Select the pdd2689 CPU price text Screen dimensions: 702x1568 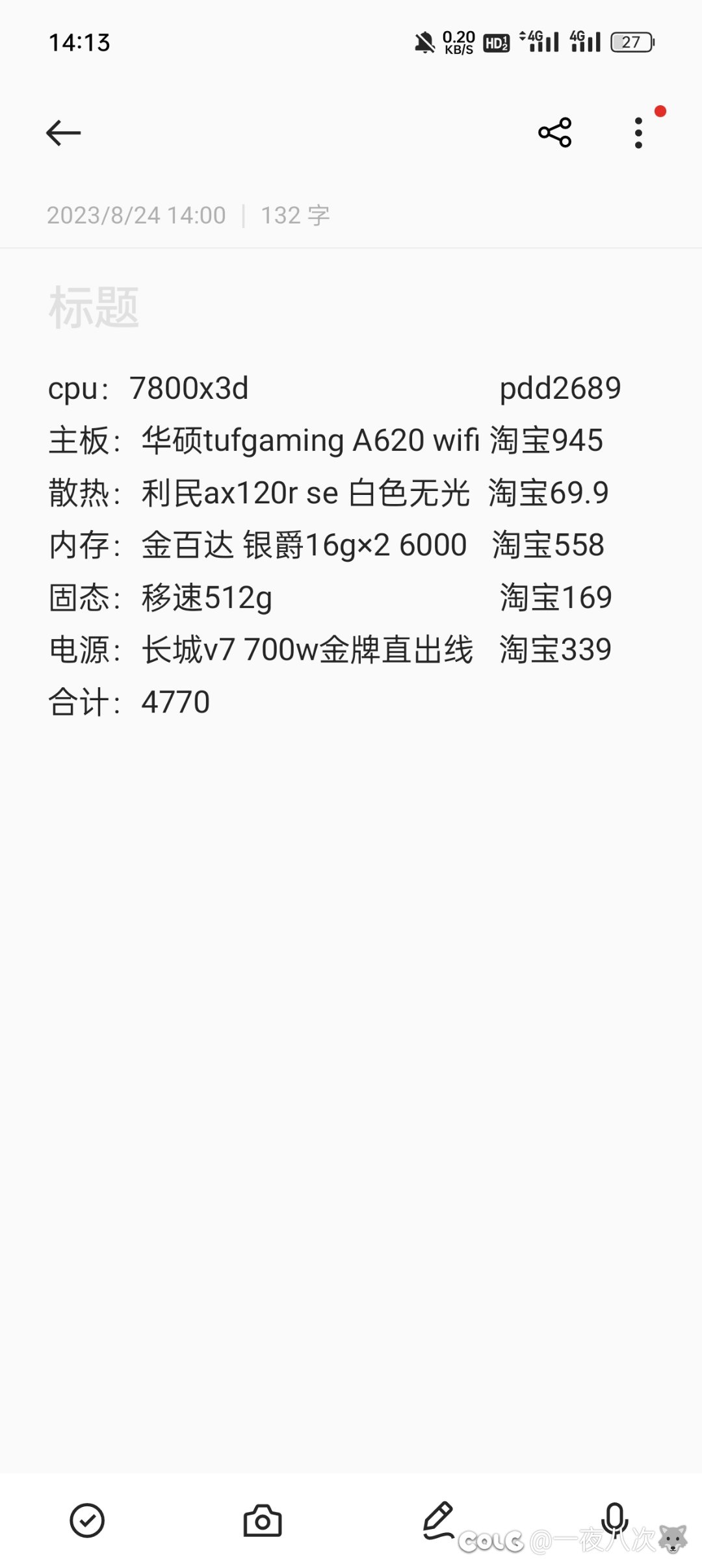(560, 388)
